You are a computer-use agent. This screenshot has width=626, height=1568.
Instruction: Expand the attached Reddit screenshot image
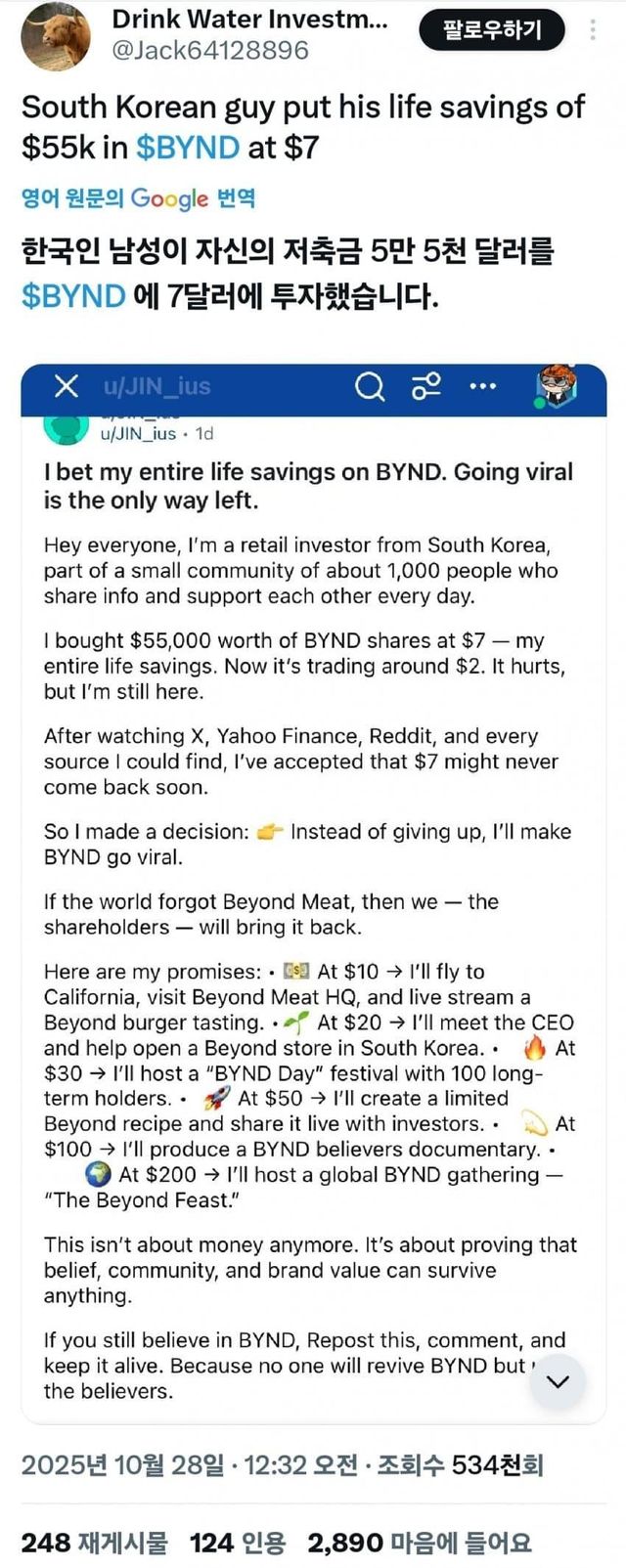(x=313, y=880)
